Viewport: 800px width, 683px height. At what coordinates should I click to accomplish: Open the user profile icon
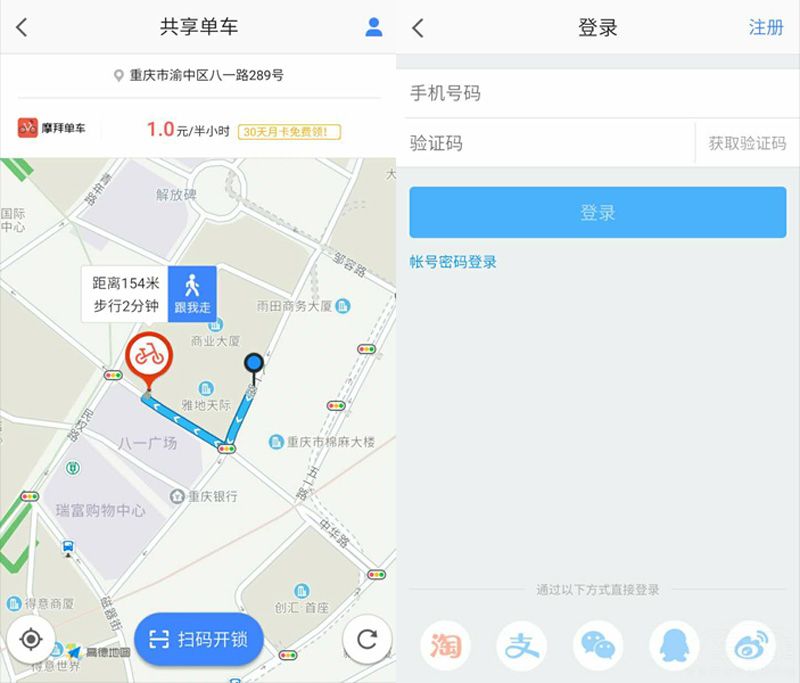click(374, 28)
